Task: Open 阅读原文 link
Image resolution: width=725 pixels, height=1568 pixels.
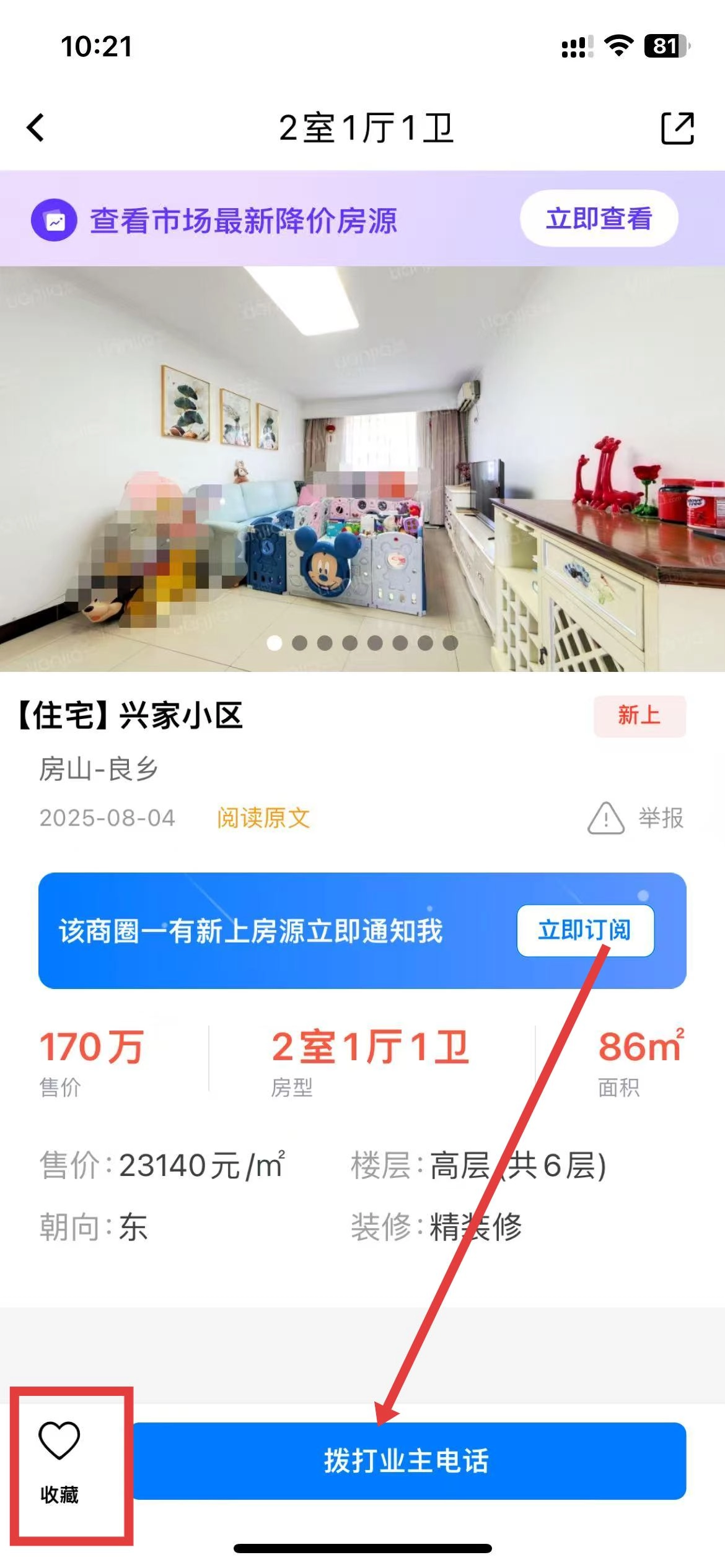Action: coord(263,818)
